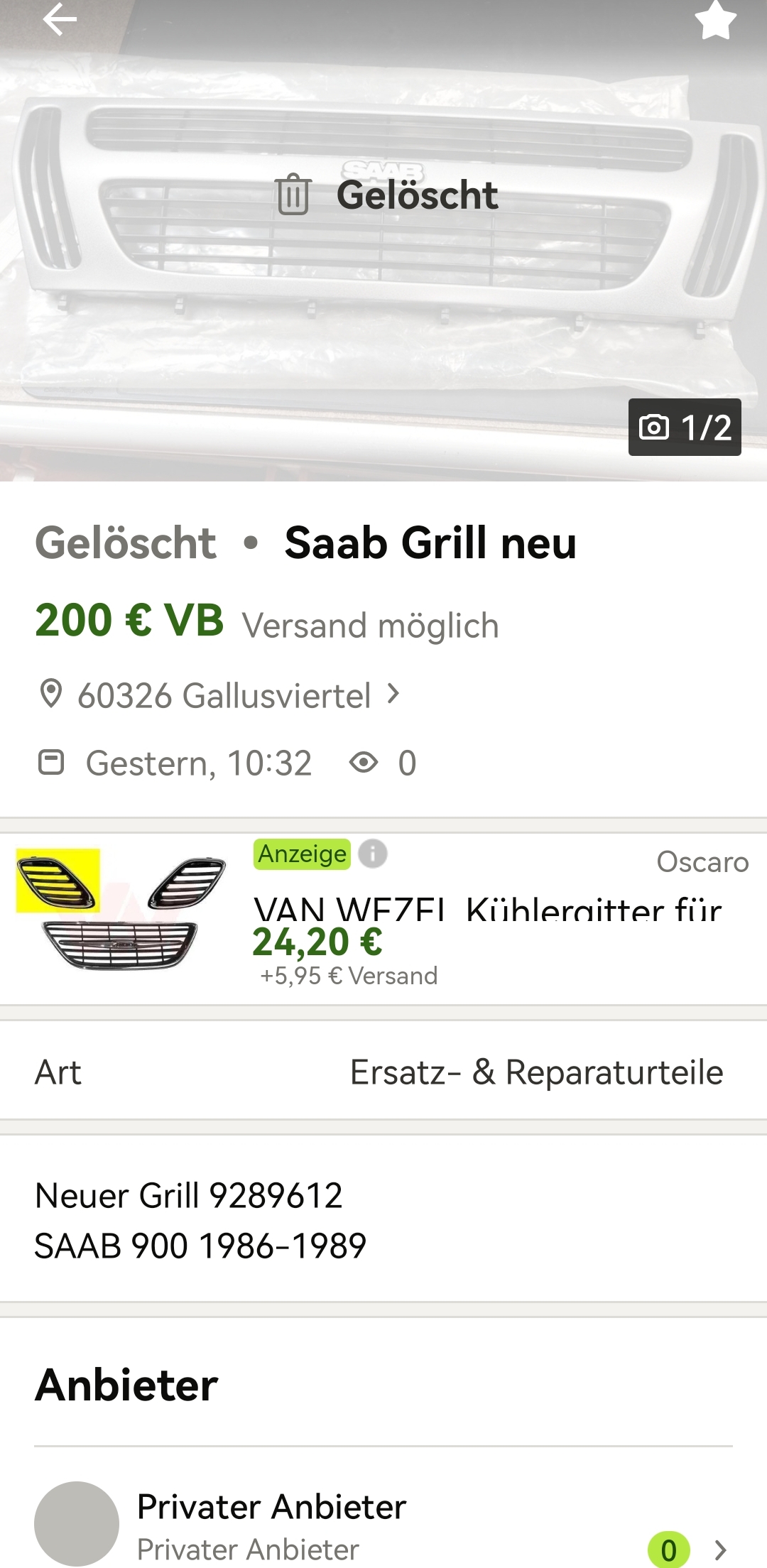The width and height of the screenshot is (767, 1568).
Task: Open the Saab grill photo gallery
Action: click(383, 241)
